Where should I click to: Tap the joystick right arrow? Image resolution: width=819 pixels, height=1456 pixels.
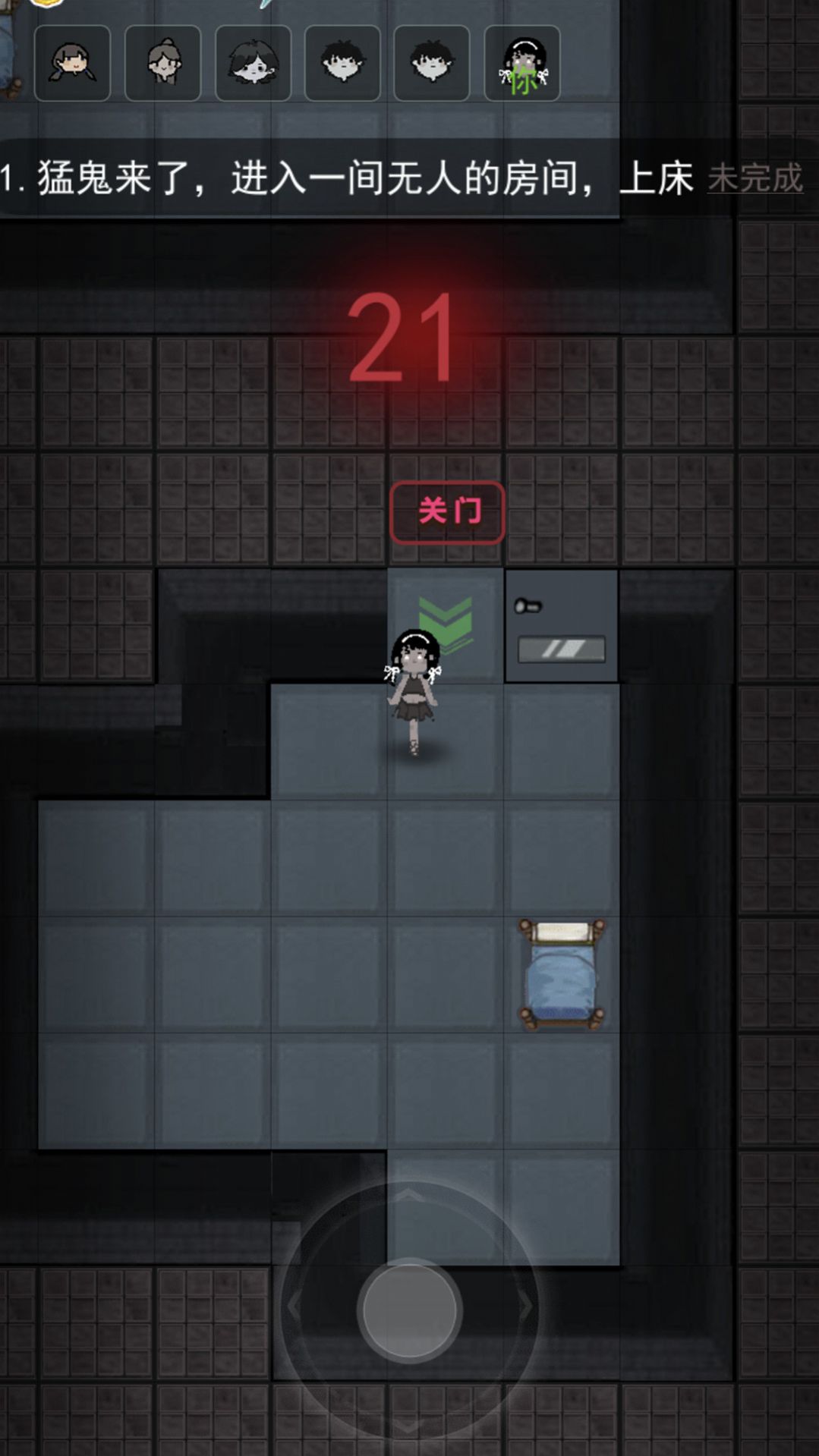tap(526, 1307)
